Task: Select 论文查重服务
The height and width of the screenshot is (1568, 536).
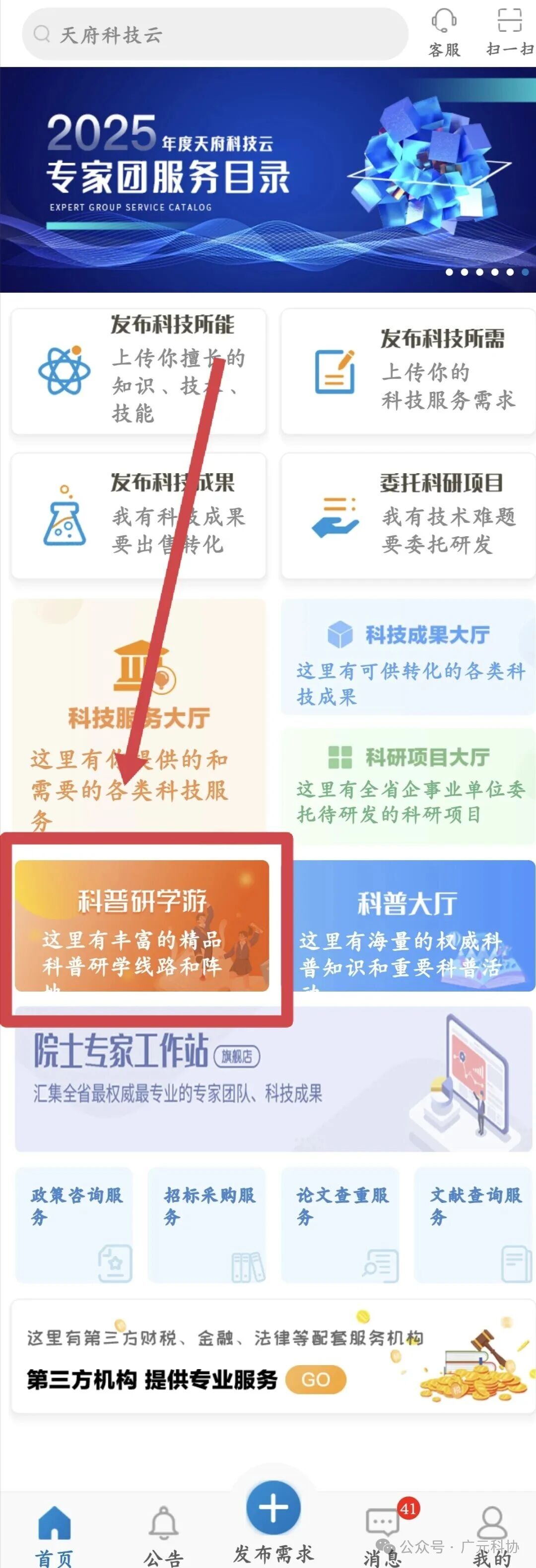Action: [339, 1225]
